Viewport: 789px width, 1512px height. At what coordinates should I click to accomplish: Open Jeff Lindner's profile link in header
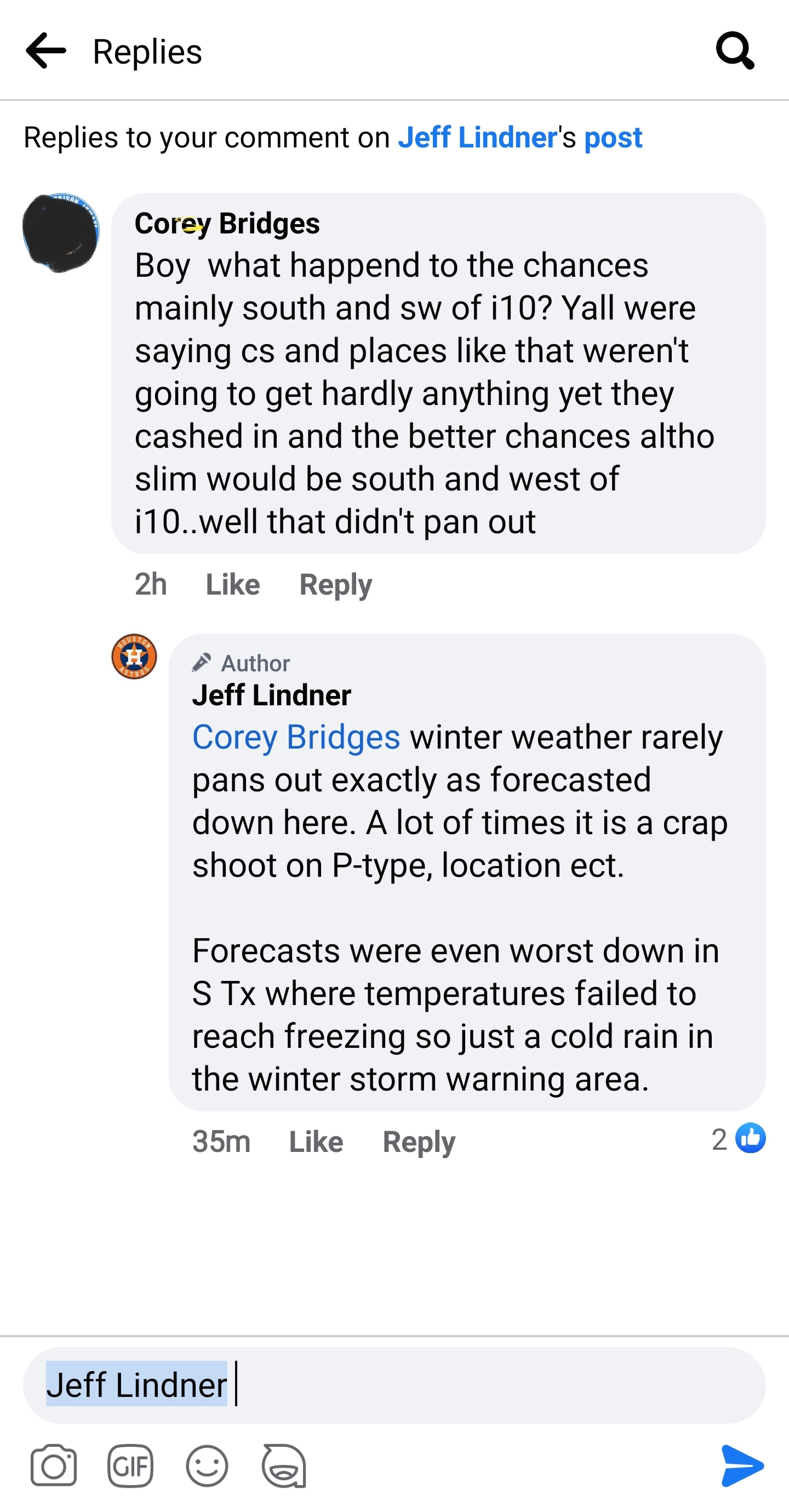click(x=477, y=138)
